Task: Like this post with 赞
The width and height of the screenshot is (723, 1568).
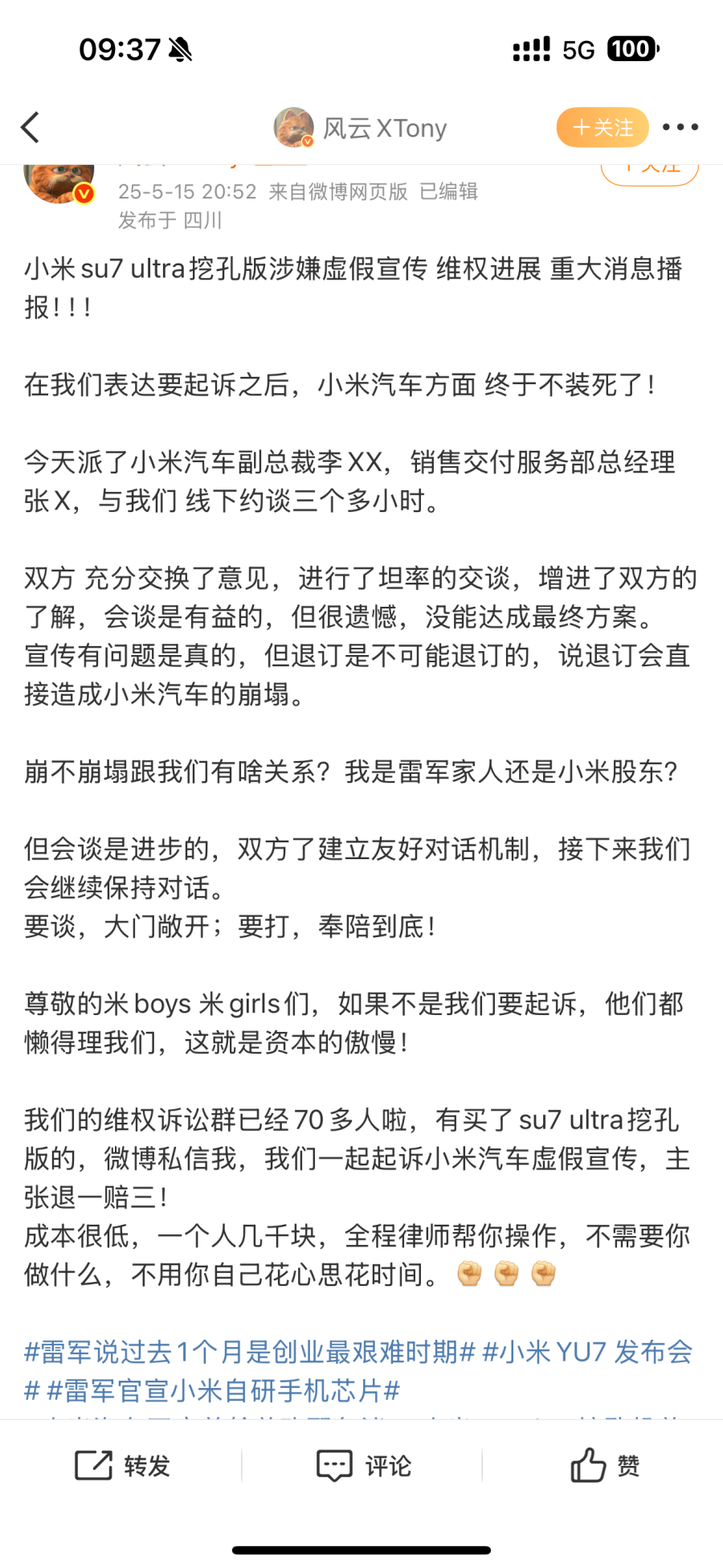Action: [604, 1465]
